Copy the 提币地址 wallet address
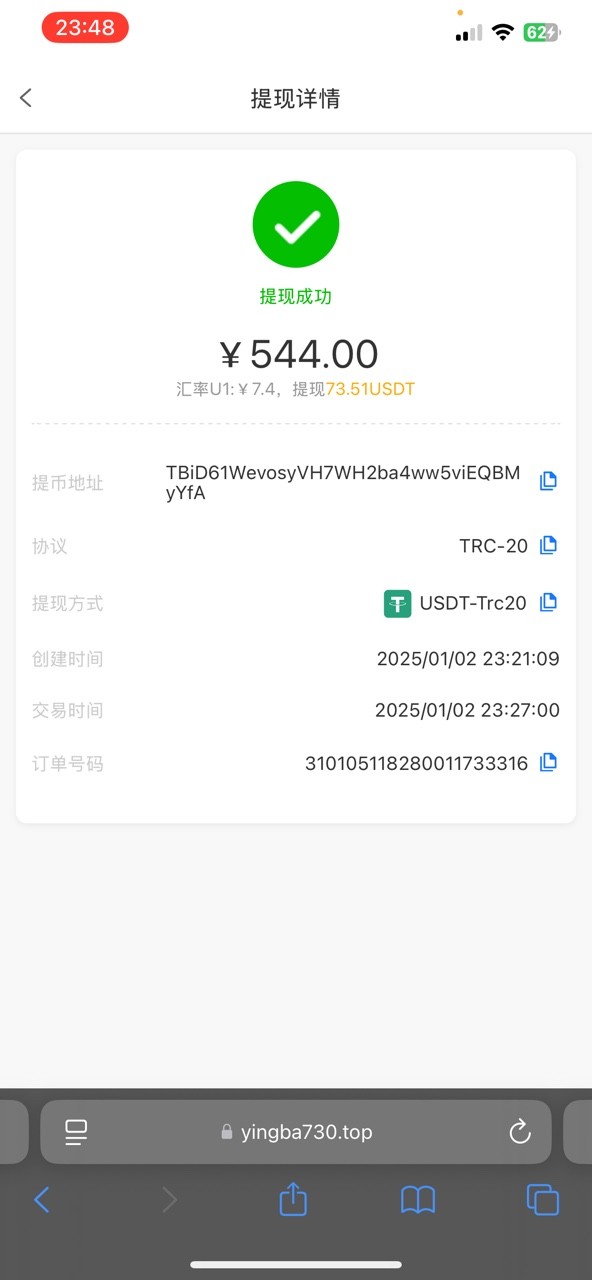592x1280 pixels. 548,481
